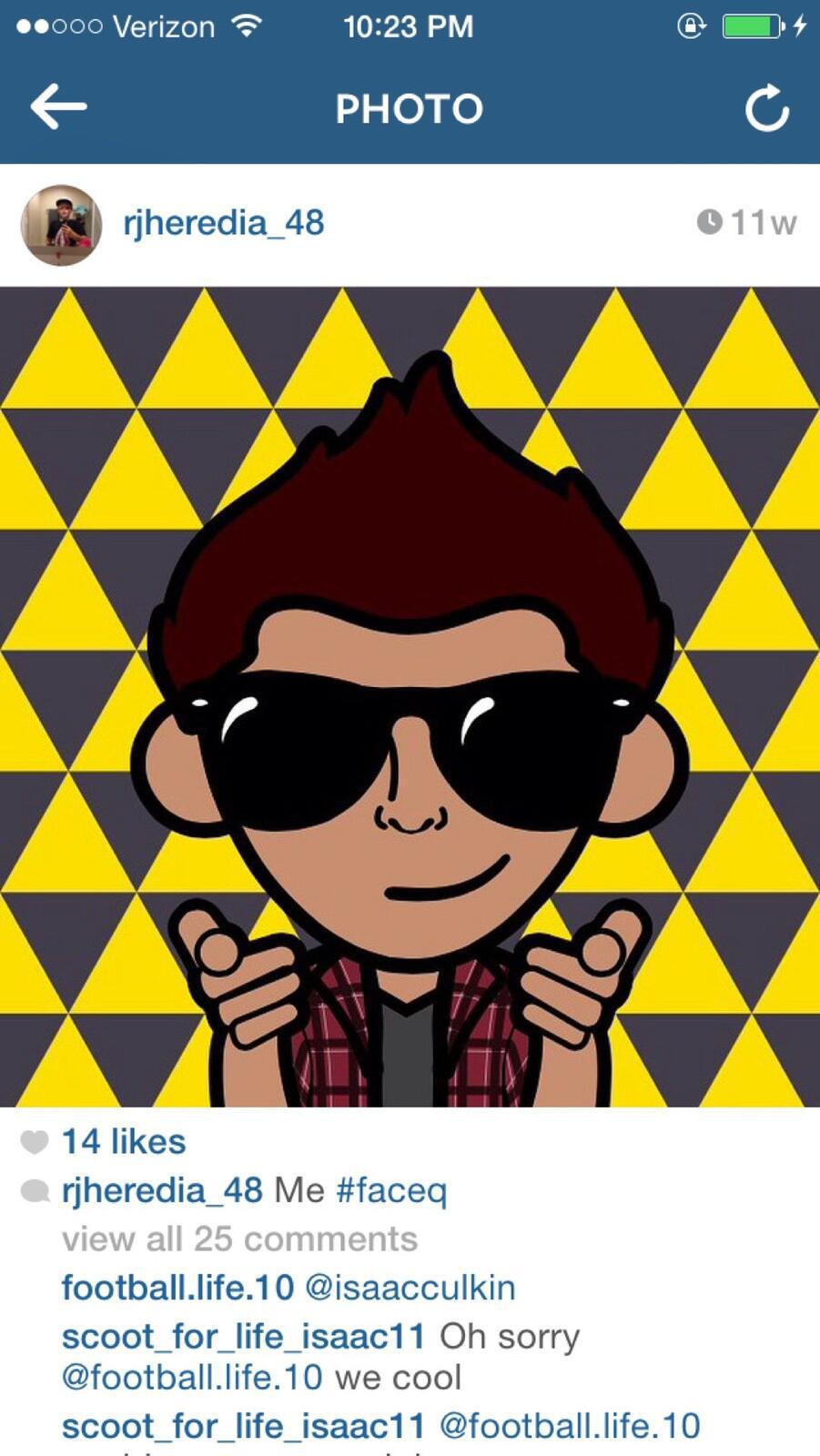
Task: Open the @football.life.10 mention before 'we cool'
Action: pos(192,1377)
